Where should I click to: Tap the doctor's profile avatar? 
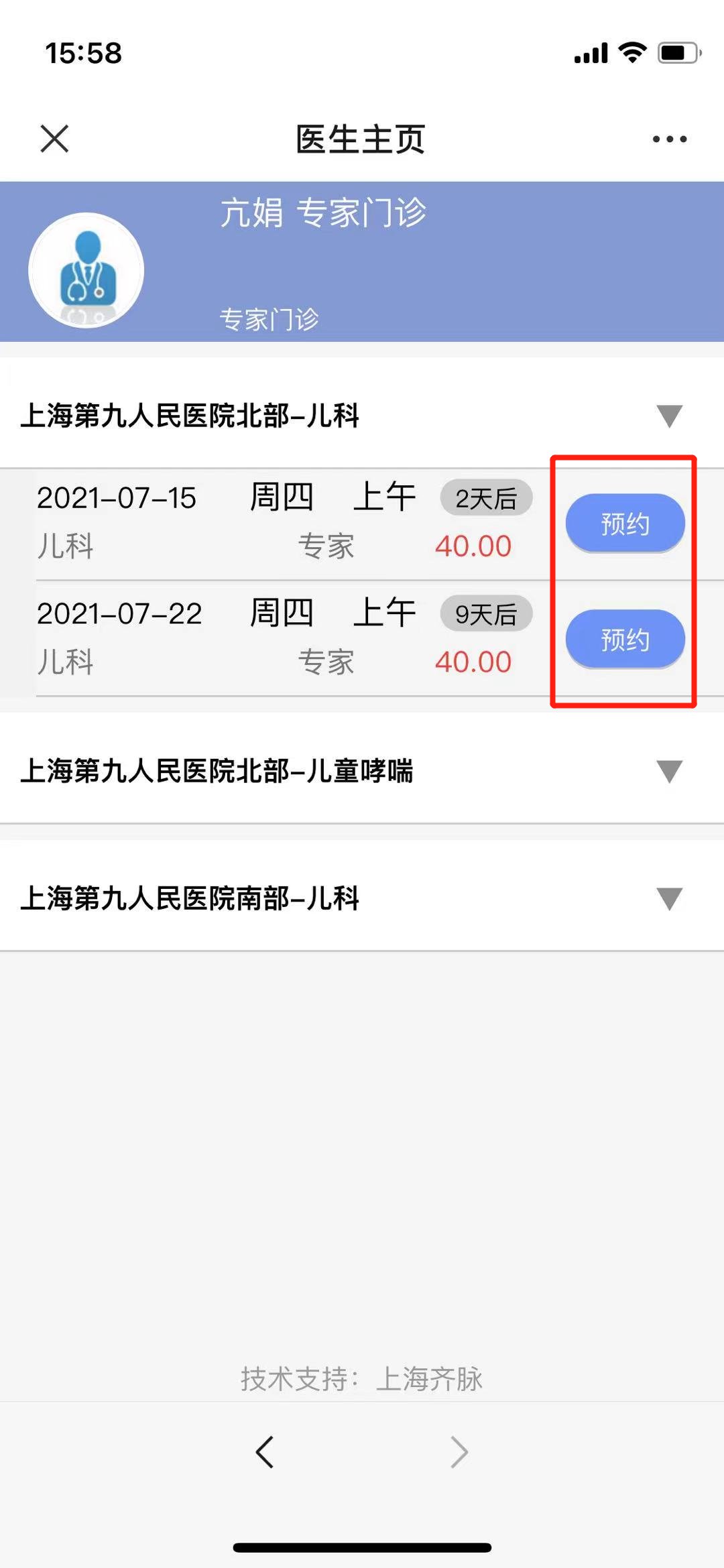tap(86, 270)
